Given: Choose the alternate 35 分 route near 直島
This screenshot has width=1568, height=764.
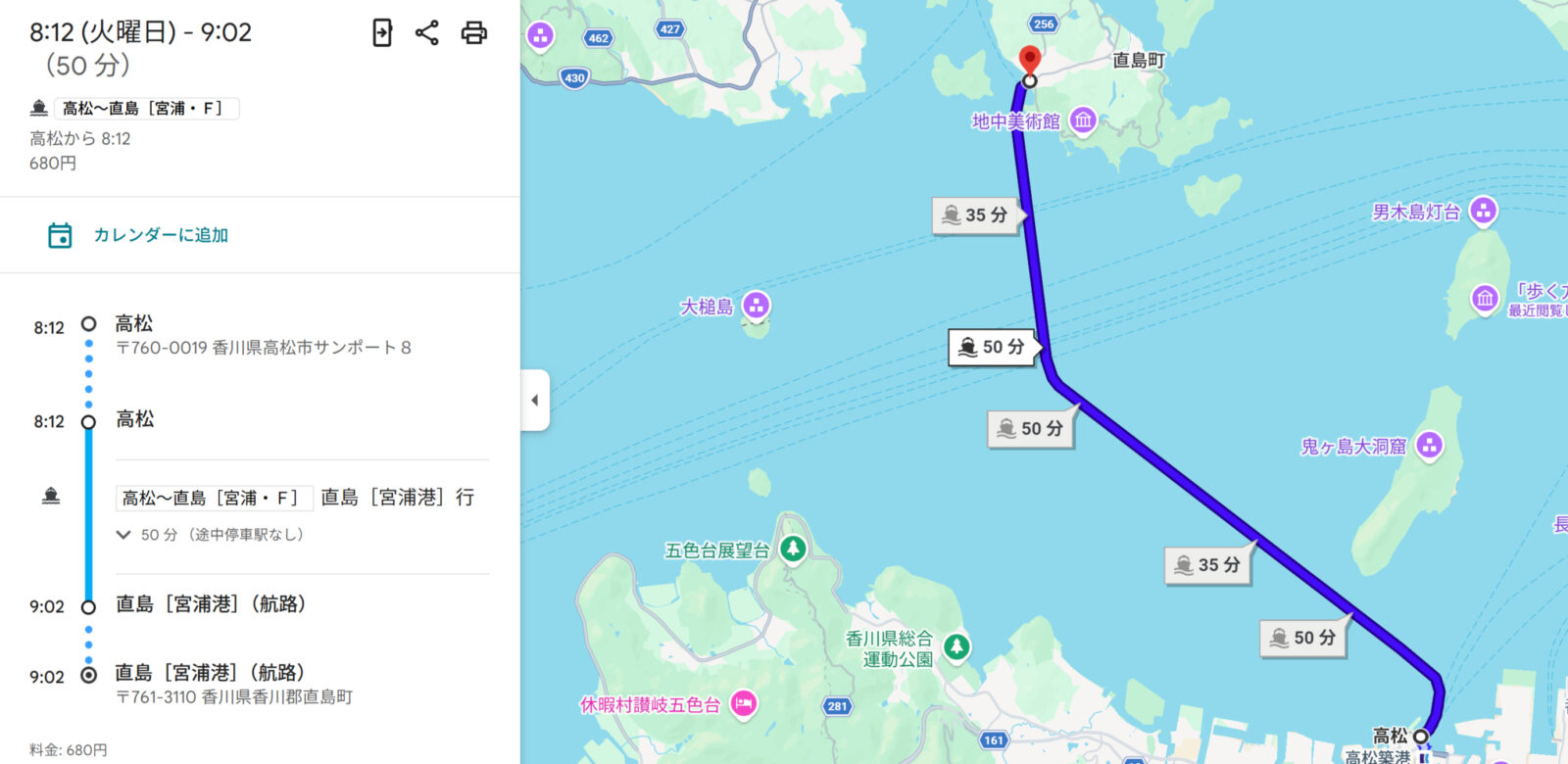Looking at the screenshot, I should (x=975, y=215).
